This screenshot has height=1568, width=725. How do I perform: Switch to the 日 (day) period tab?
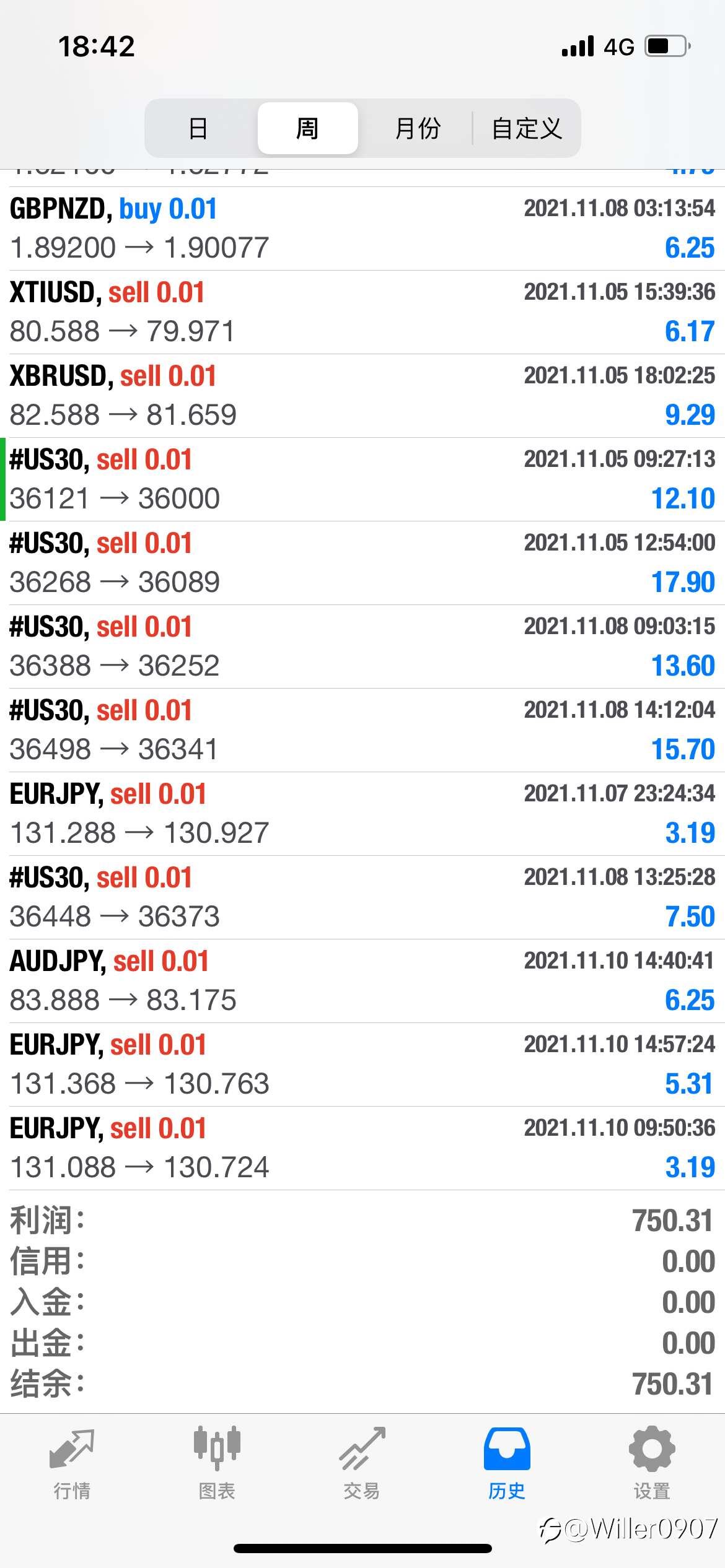[198, 128]
